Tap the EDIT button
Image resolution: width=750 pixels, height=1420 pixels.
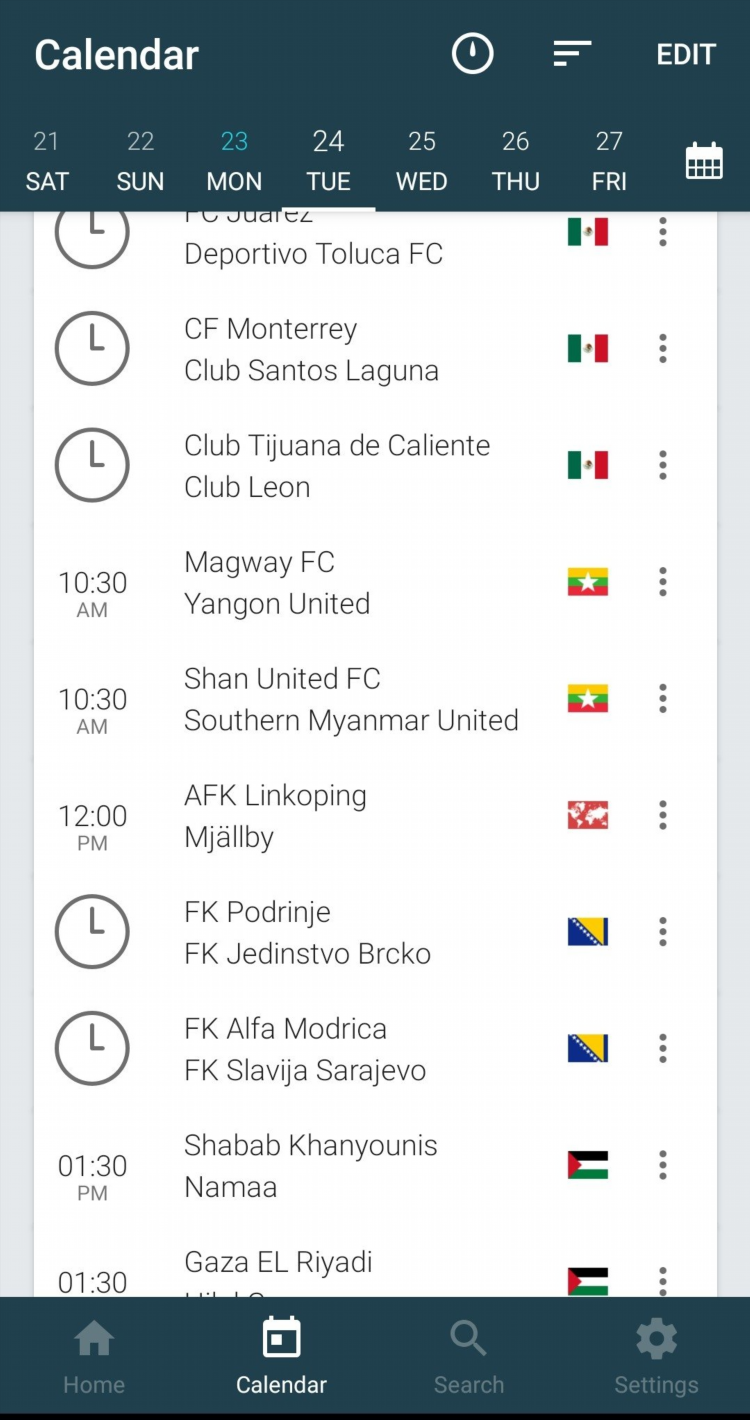(686, 54)
